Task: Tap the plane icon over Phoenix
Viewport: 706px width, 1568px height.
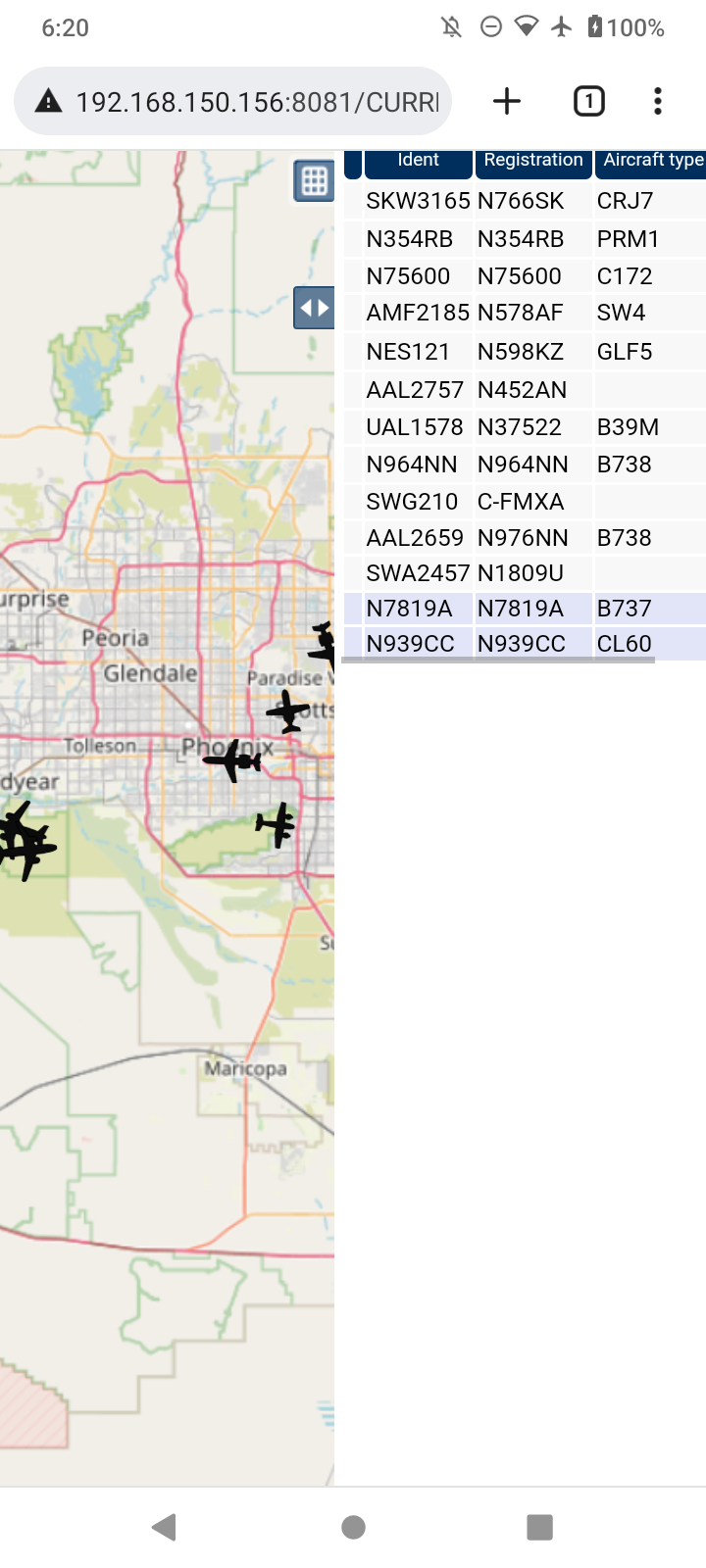Action: click(x=233, y=760)
